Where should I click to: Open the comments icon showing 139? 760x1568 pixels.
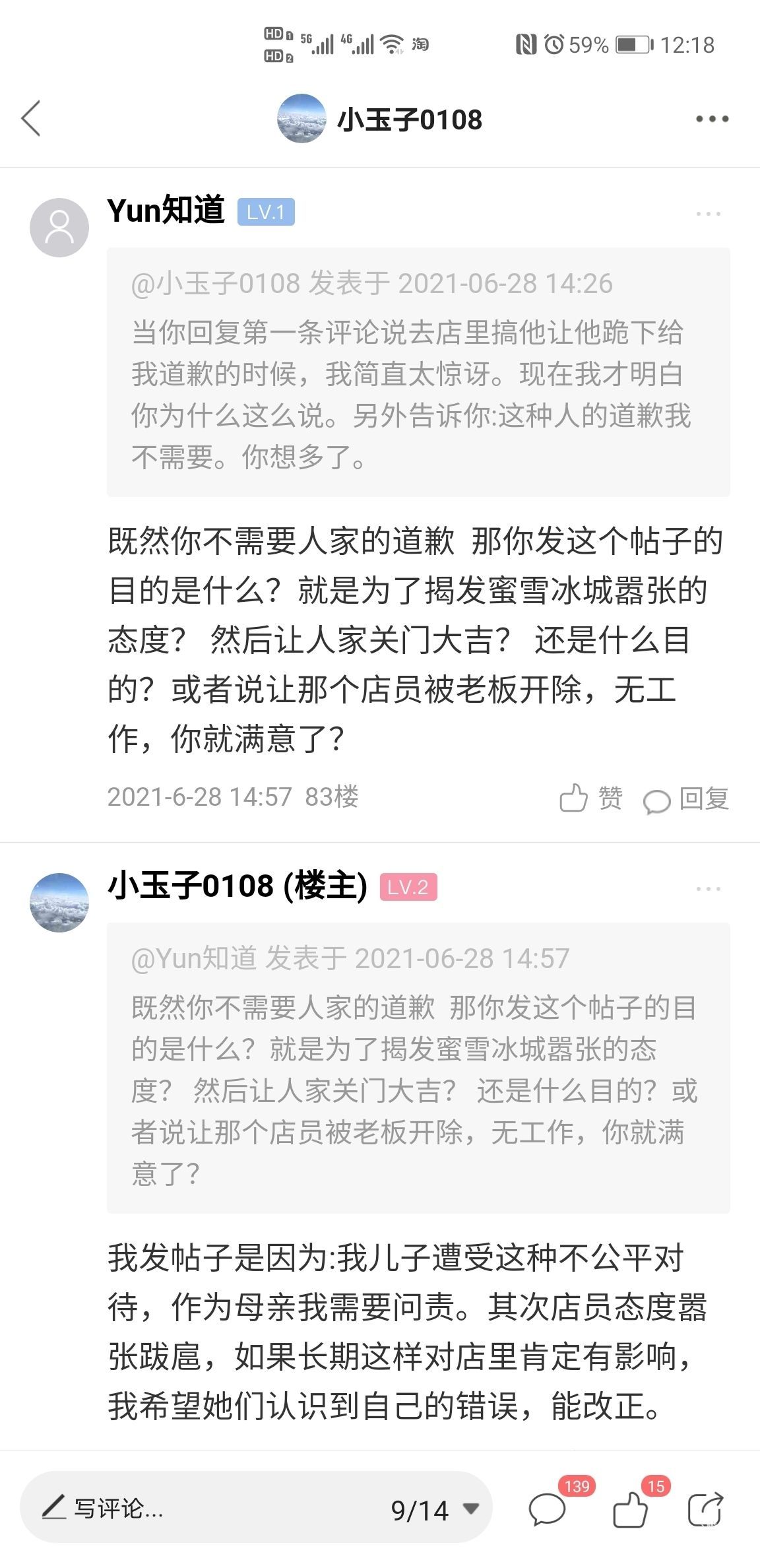tap(548, 1509)
